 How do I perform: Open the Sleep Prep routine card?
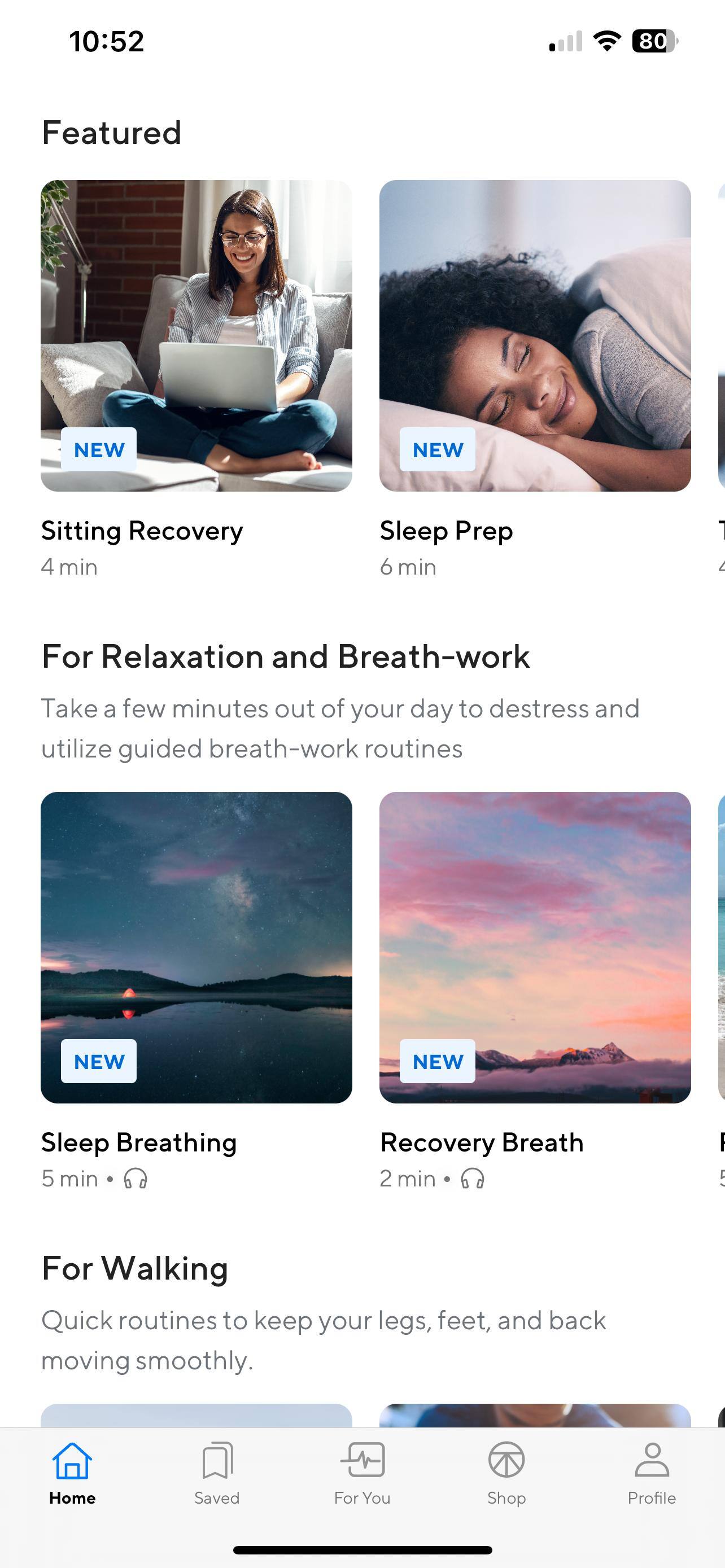(x=535, y=335)
